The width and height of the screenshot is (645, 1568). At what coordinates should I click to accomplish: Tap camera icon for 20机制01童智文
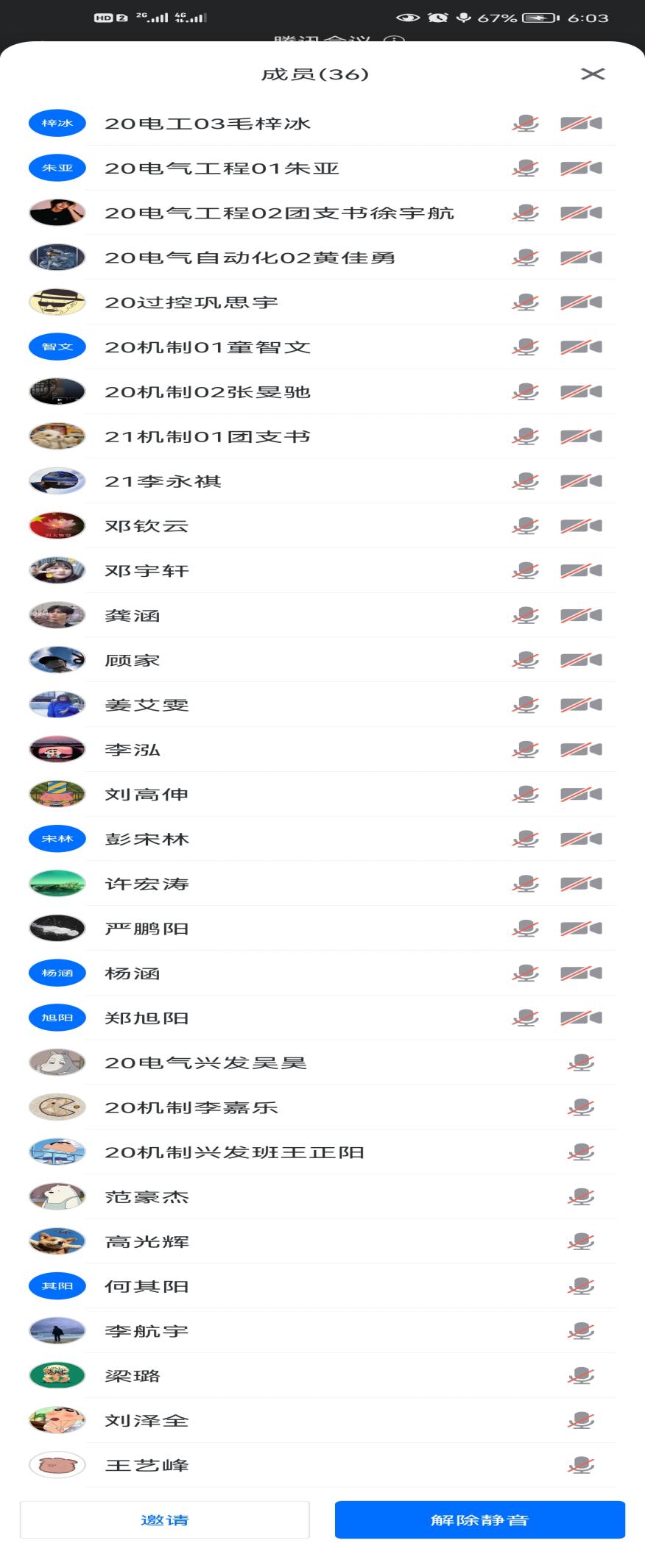(581, 347)
